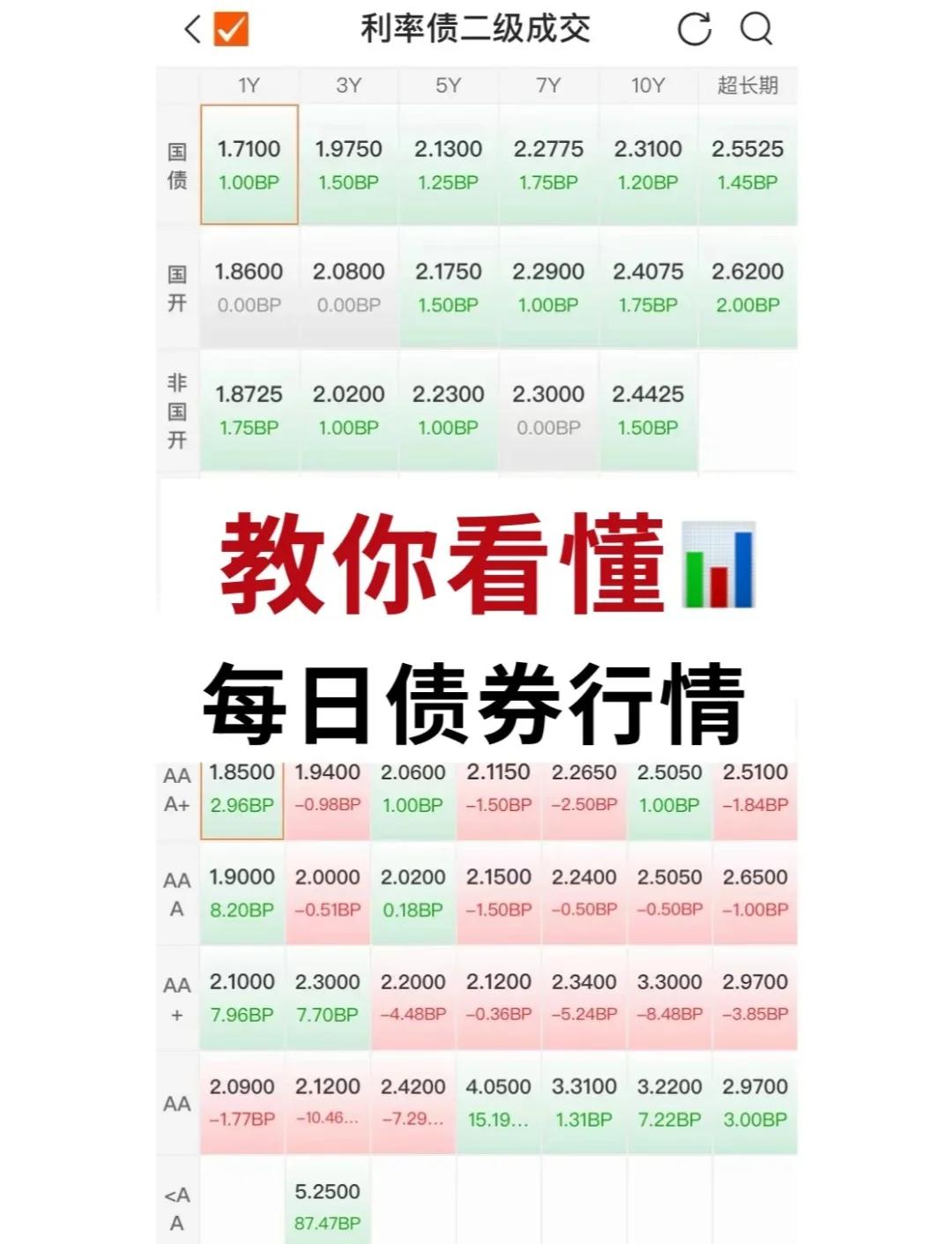Tap the orange checkbox icon in the header
This screenshot has height=1244, width=952.
[231, 29]
